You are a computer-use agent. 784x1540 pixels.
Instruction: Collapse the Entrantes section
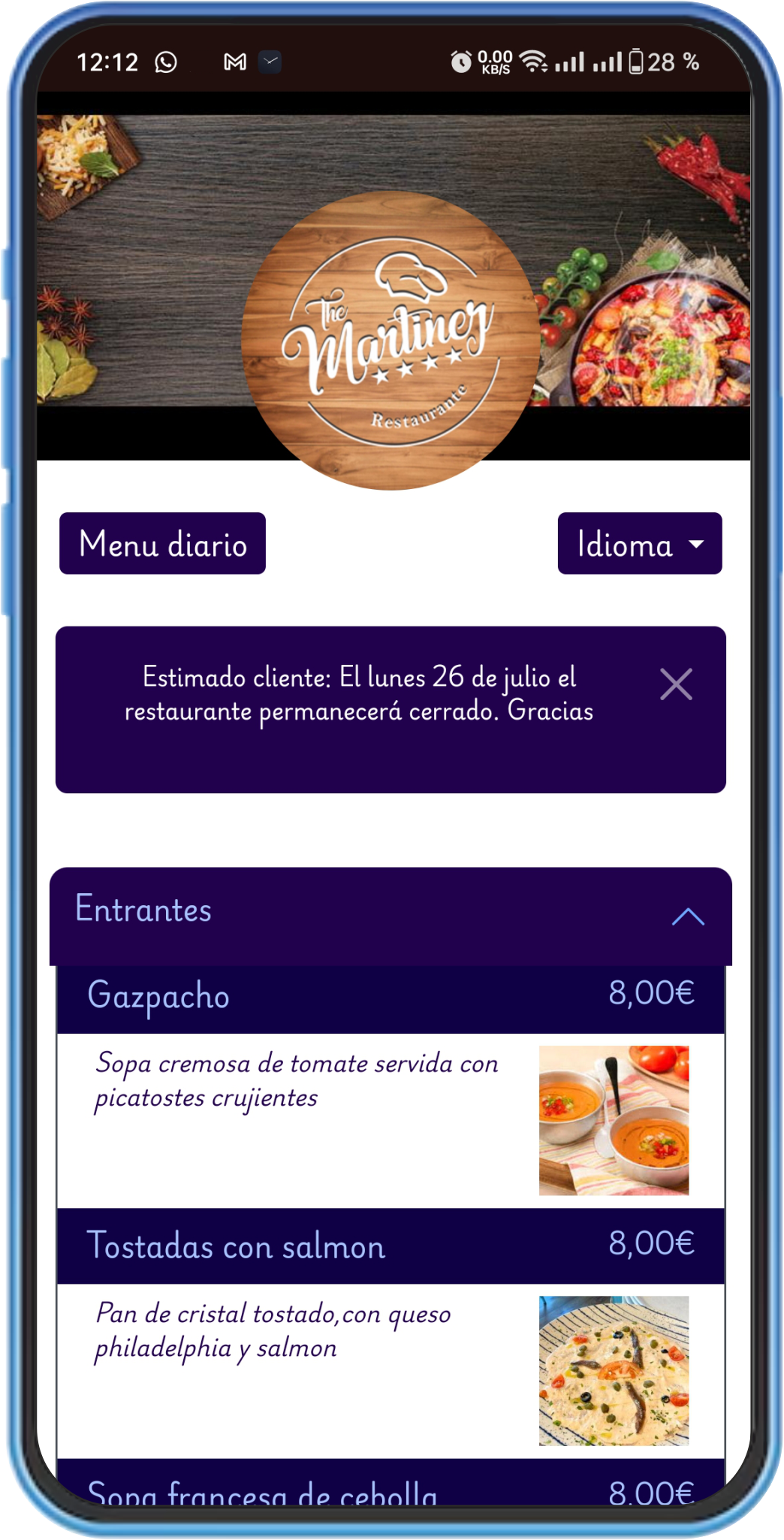pyautogui.click(x=687, y=916)
